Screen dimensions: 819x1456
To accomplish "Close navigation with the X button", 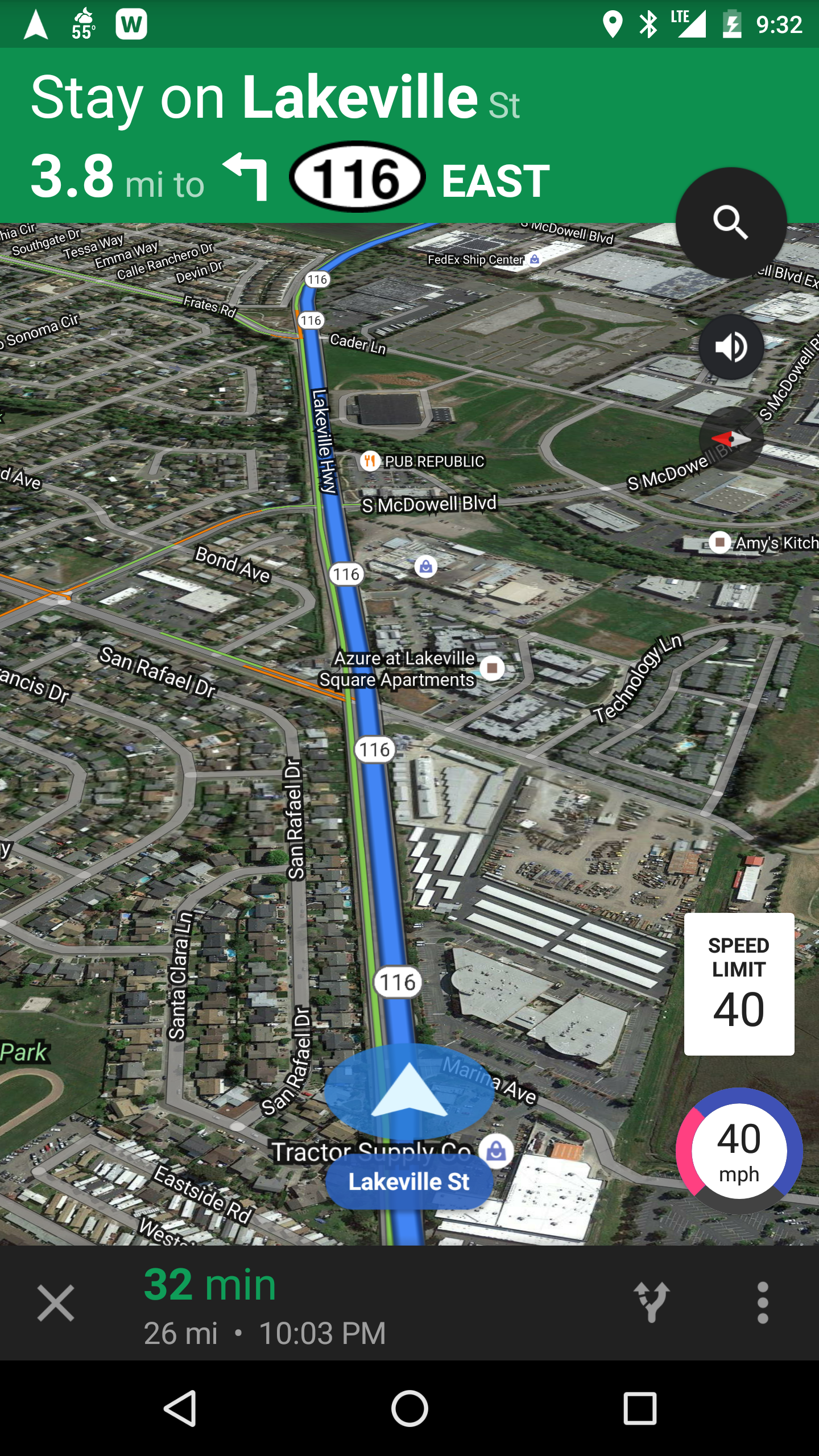I will click(x=56, y=1302).
